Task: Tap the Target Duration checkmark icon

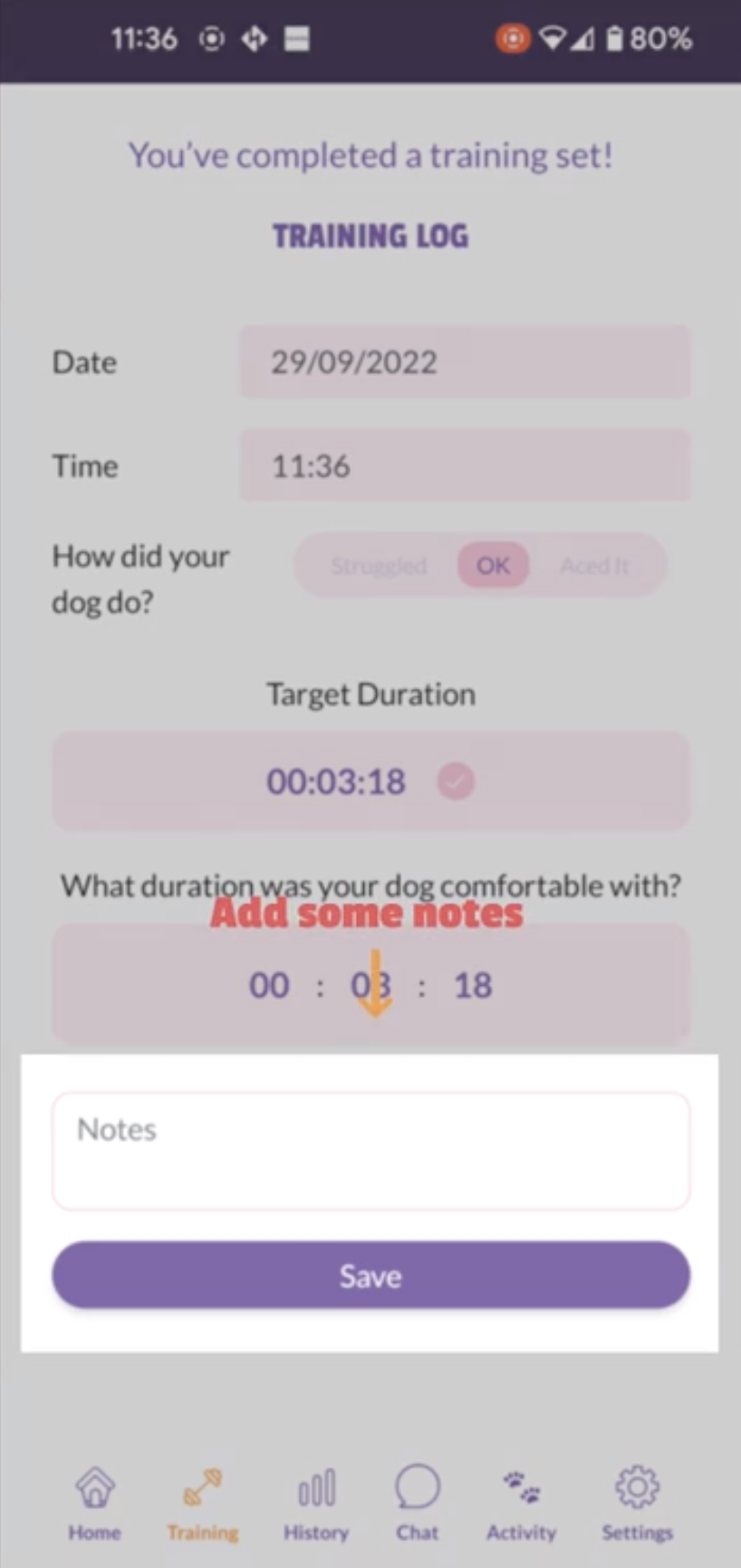Action: [456, 780]
